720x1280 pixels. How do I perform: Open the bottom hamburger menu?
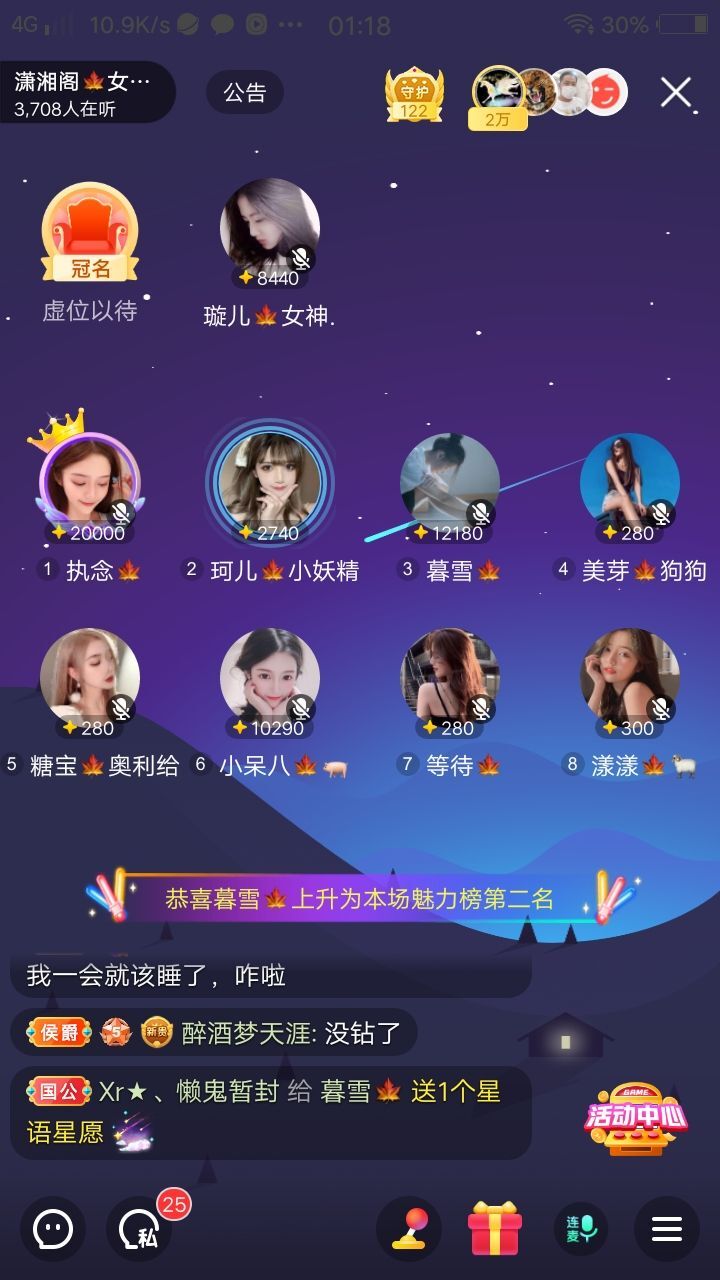click(667, 1229)
